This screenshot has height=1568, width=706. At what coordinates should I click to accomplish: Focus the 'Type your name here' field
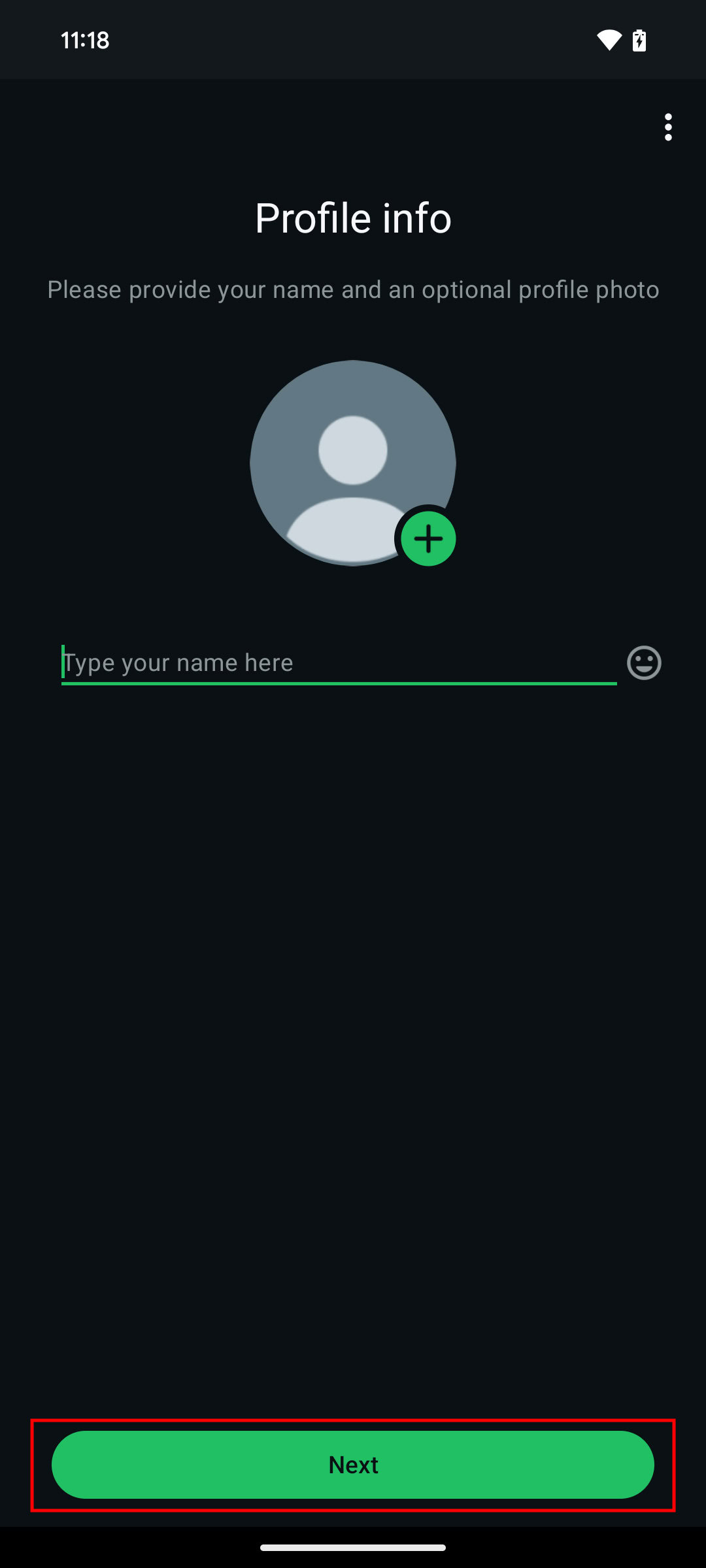tap(339, 663)
